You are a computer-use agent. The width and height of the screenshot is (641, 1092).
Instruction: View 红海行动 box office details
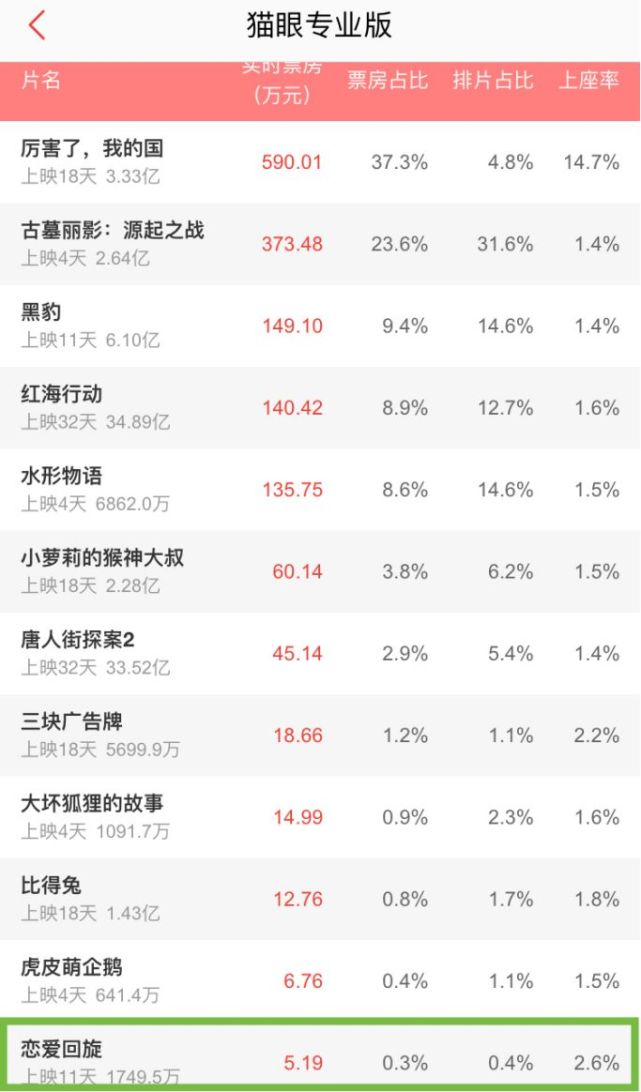[x=320, y=407]
